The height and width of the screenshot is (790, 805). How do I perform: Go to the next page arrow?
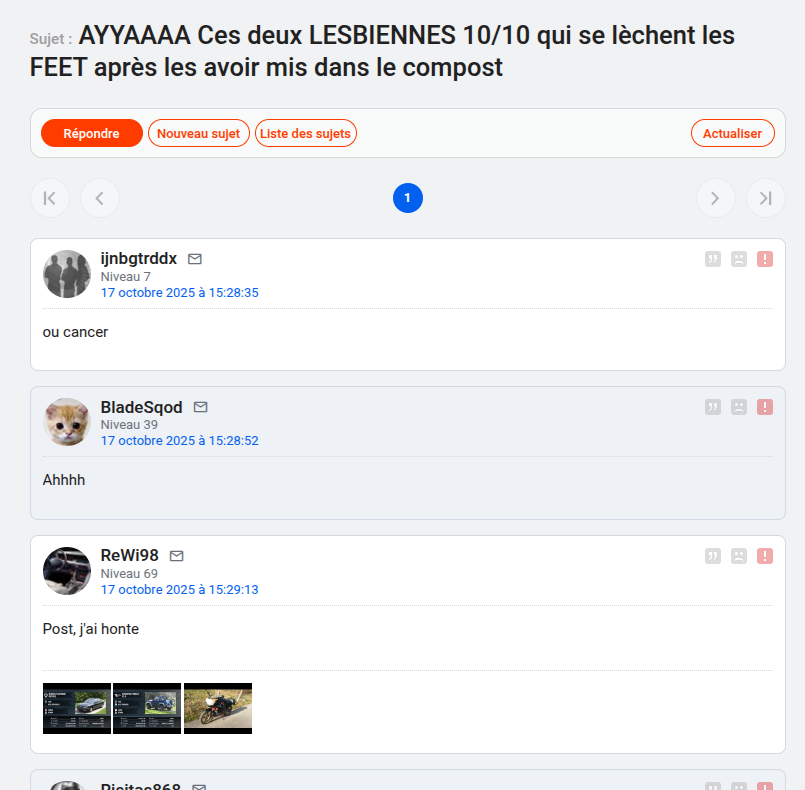click(715, 198)
